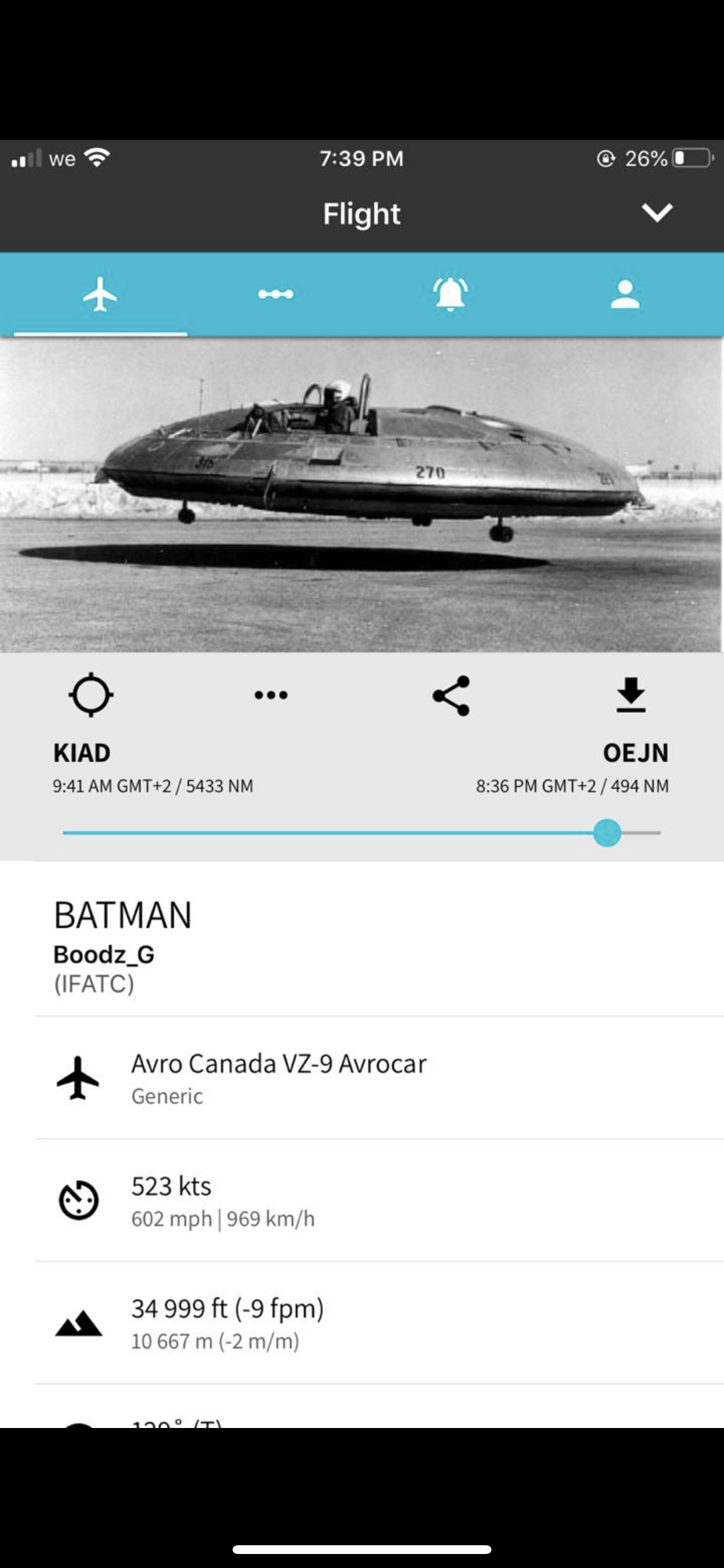The image size is (724, 1568).
Task: Collapse the Flight panel with the chevron
Action: tap(657, 213)
